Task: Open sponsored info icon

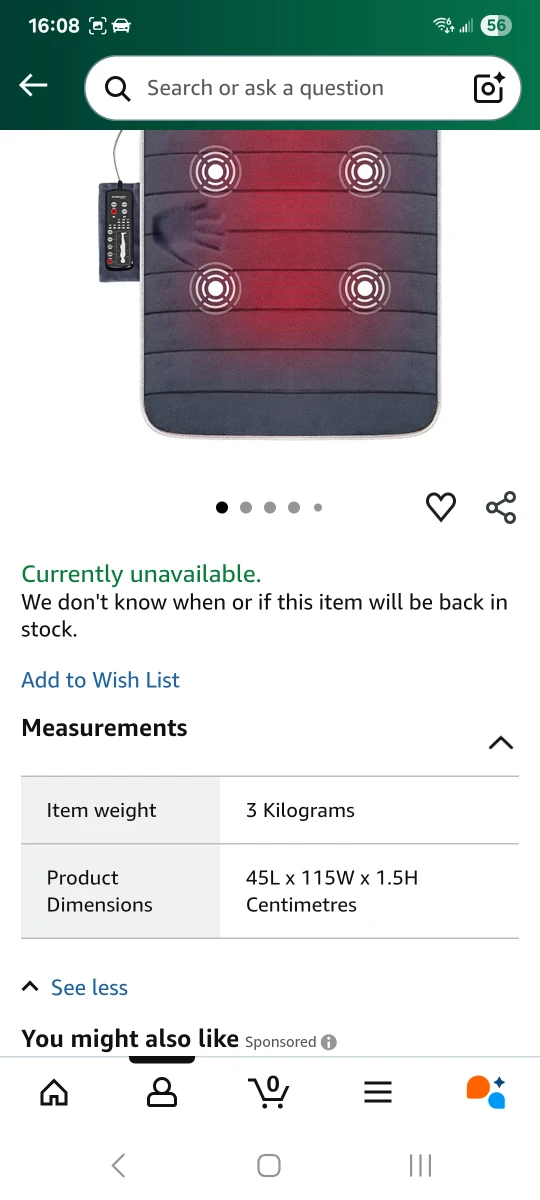Action: coord(329,1042)
